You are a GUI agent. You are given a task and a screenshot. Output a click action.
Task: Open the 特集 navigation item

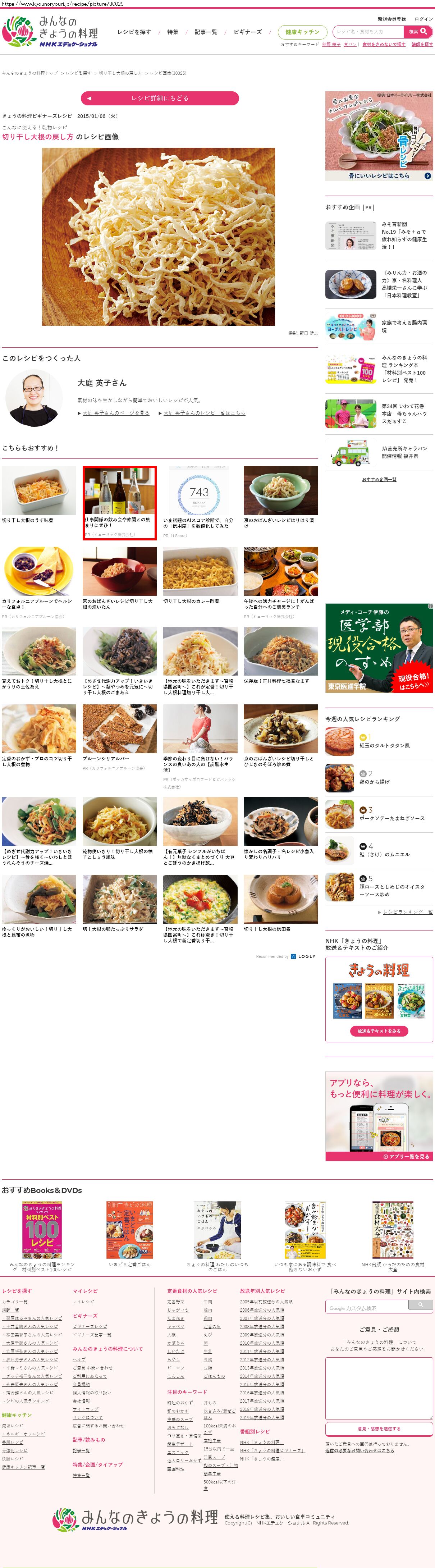coord(173,32)
